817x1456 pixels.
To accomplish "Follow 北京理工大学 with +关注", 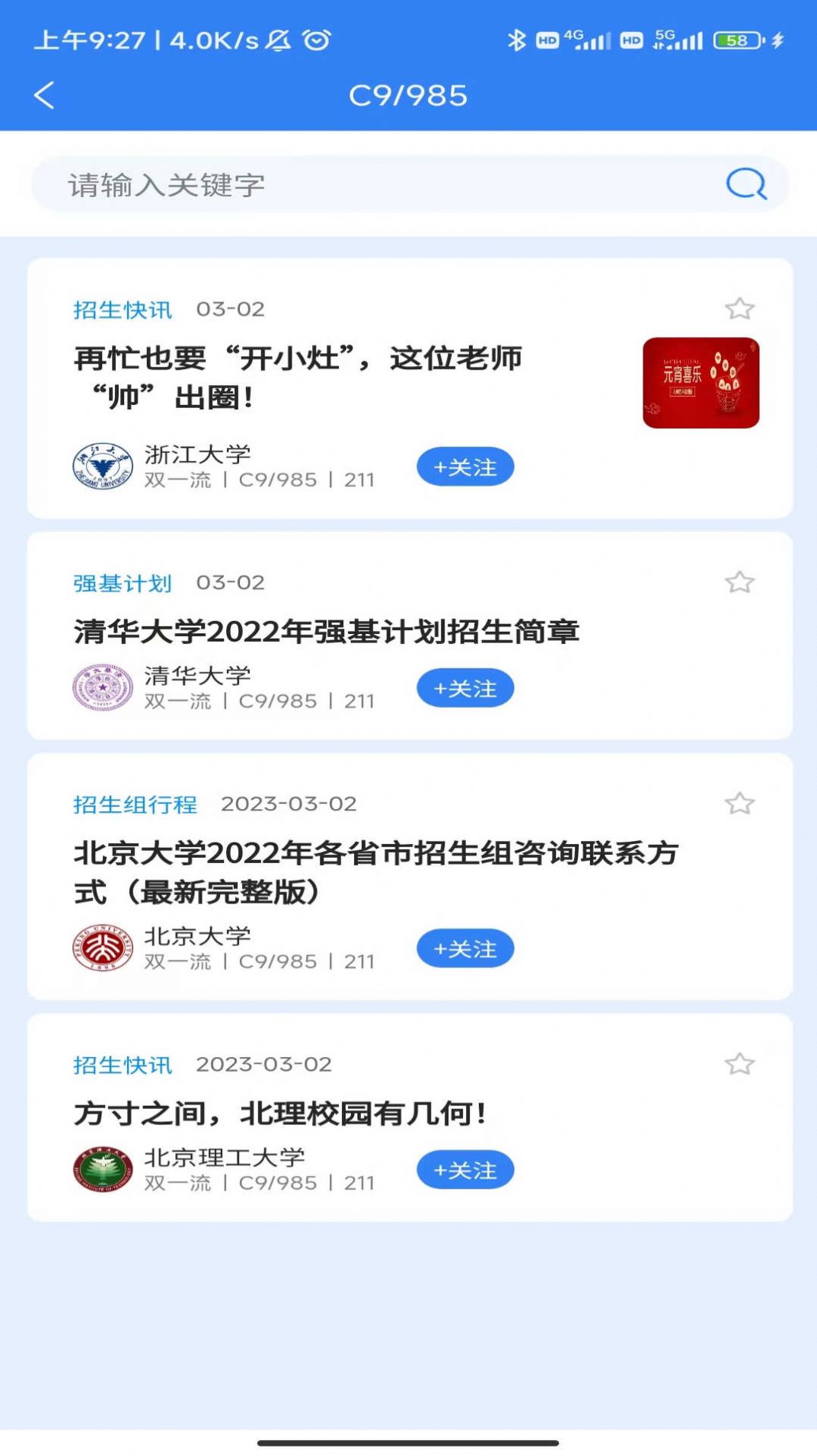I will [464, 1171].
